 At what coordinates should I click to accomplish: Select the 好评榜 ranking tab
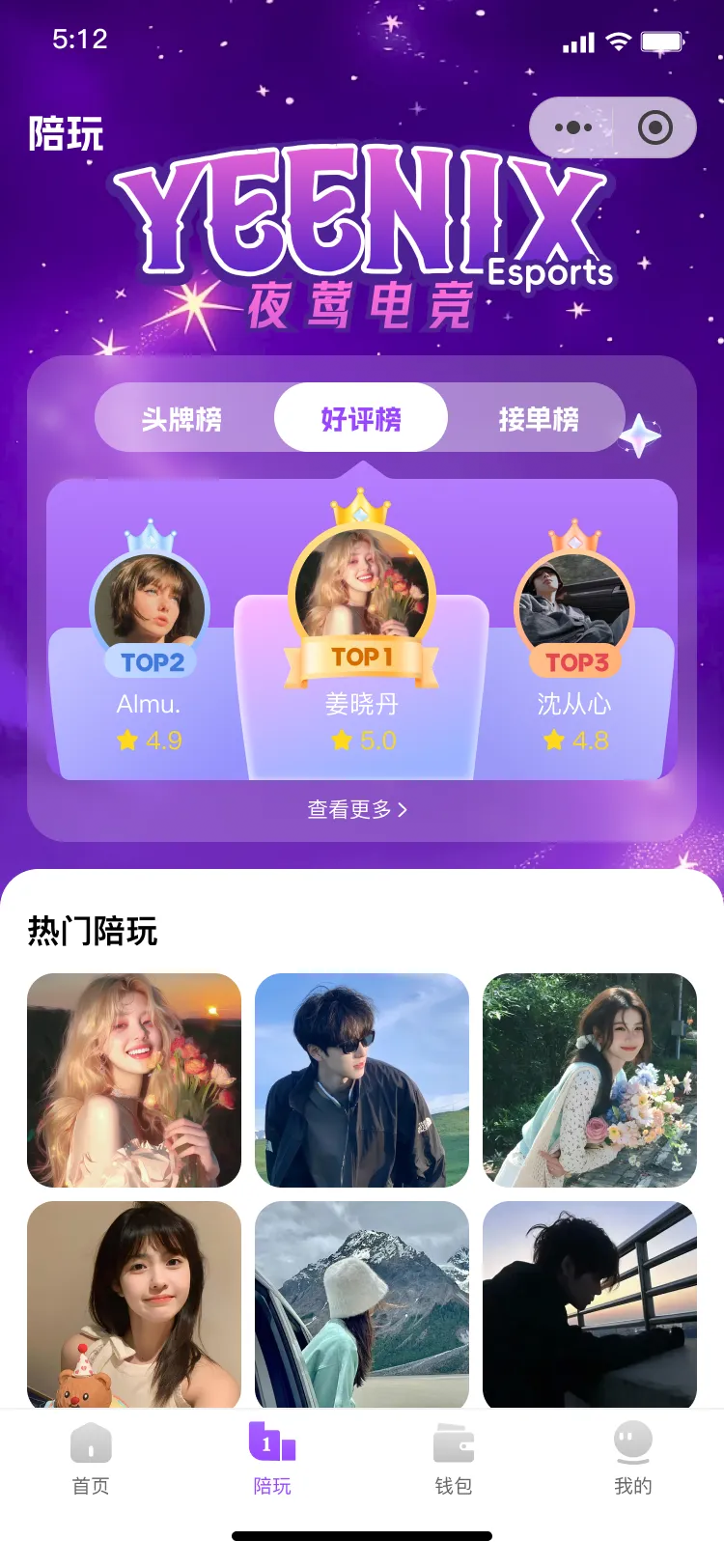(361, 419)
